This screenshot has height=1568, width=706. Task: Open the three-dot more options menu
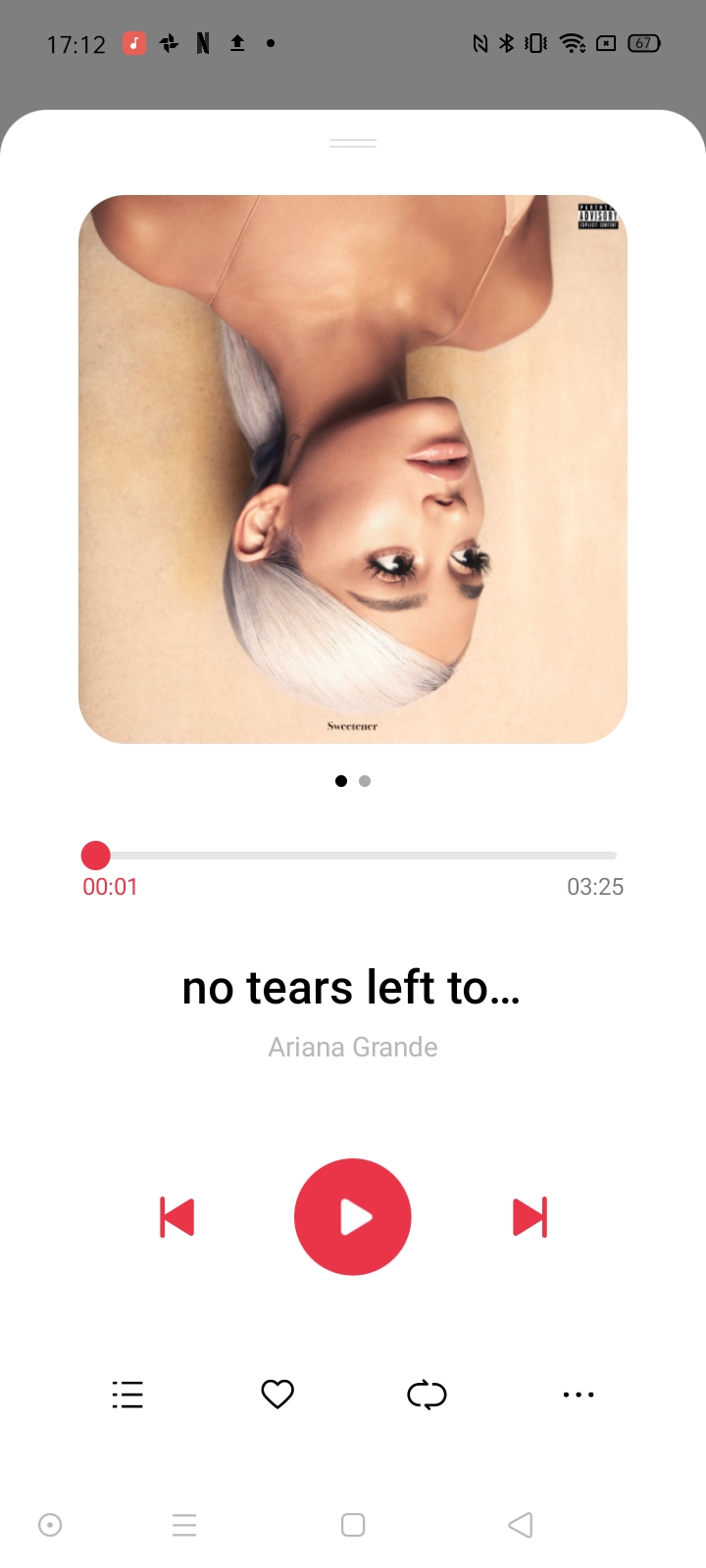pyautogui.click(x=579, y=1395)
